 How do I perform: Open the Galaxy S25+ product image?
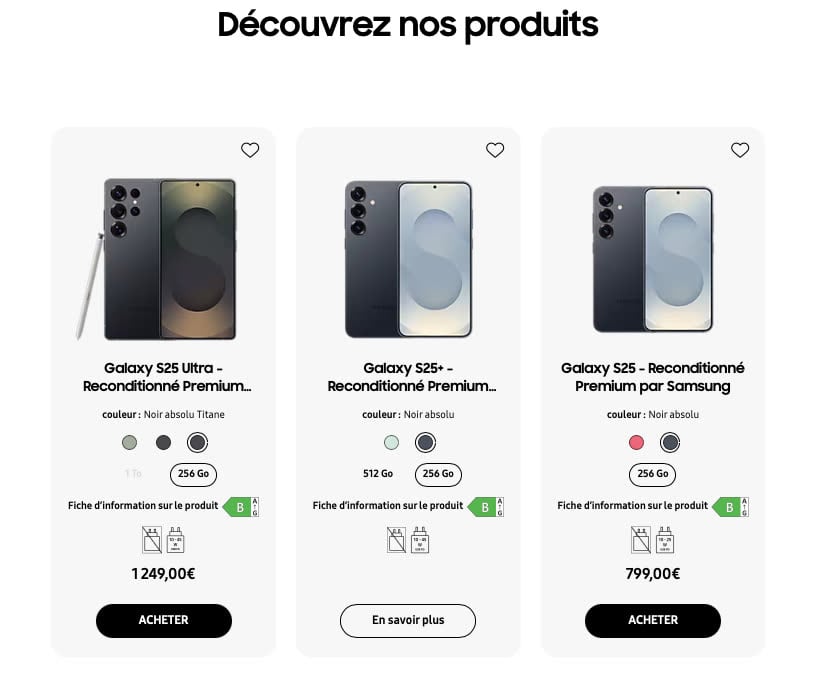click(408, 258)
